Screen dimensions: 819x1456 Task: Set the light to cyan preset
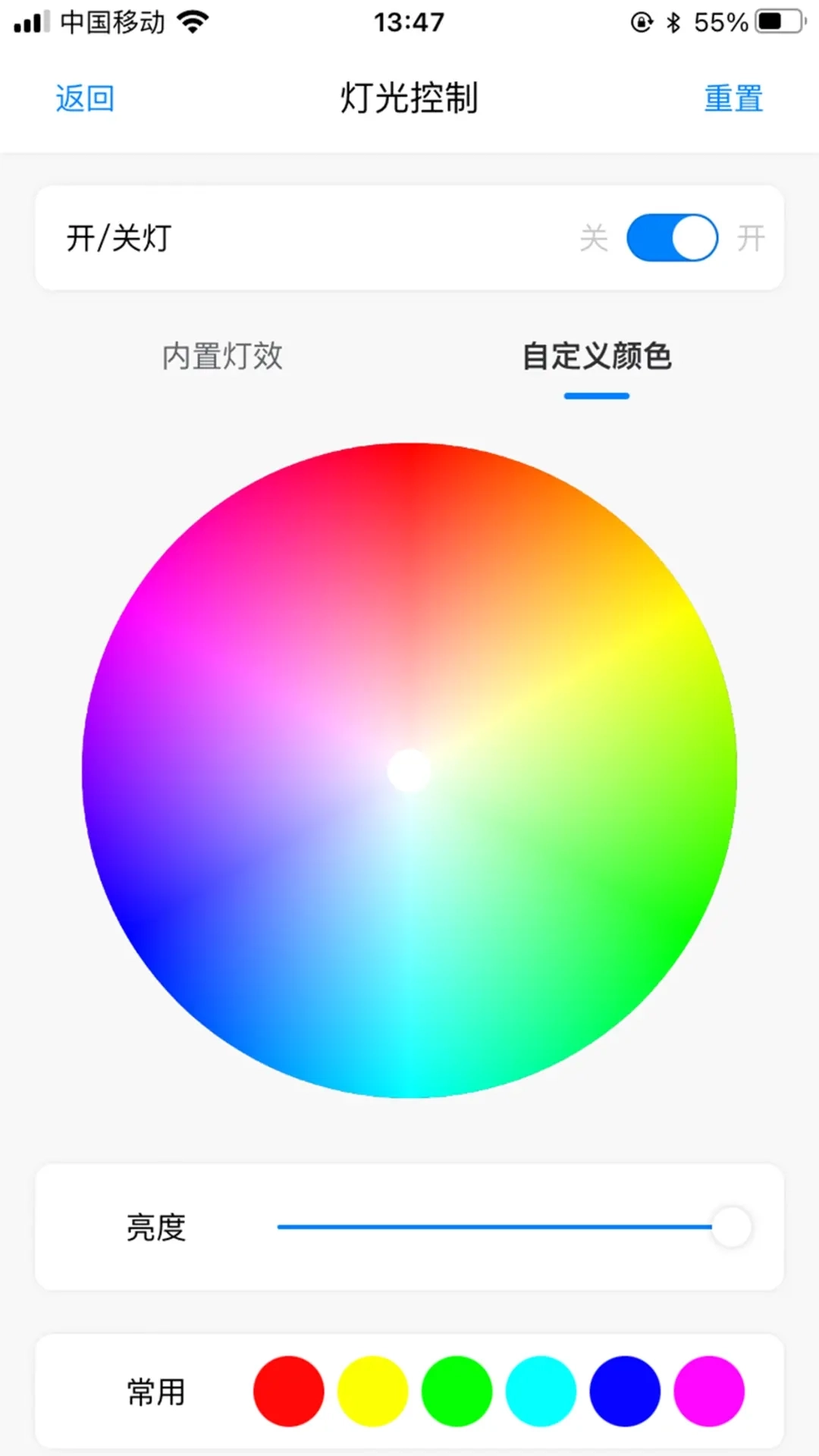click(x=541, y=1392)
